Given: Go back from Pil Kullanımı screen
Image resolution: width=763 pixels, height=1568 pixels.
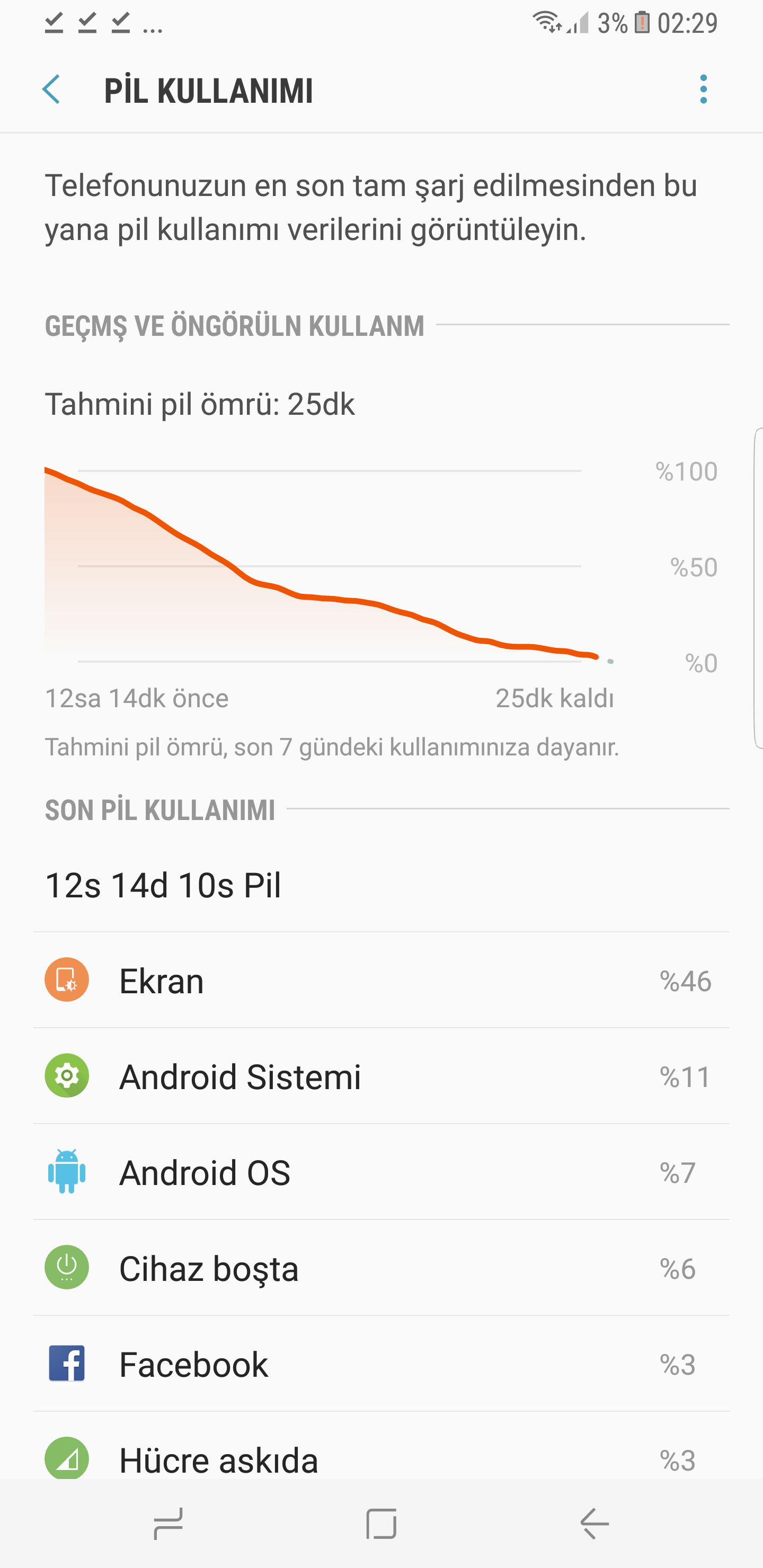Looking at the screenshot, I should pyautogui.click(x=52, y=90).
